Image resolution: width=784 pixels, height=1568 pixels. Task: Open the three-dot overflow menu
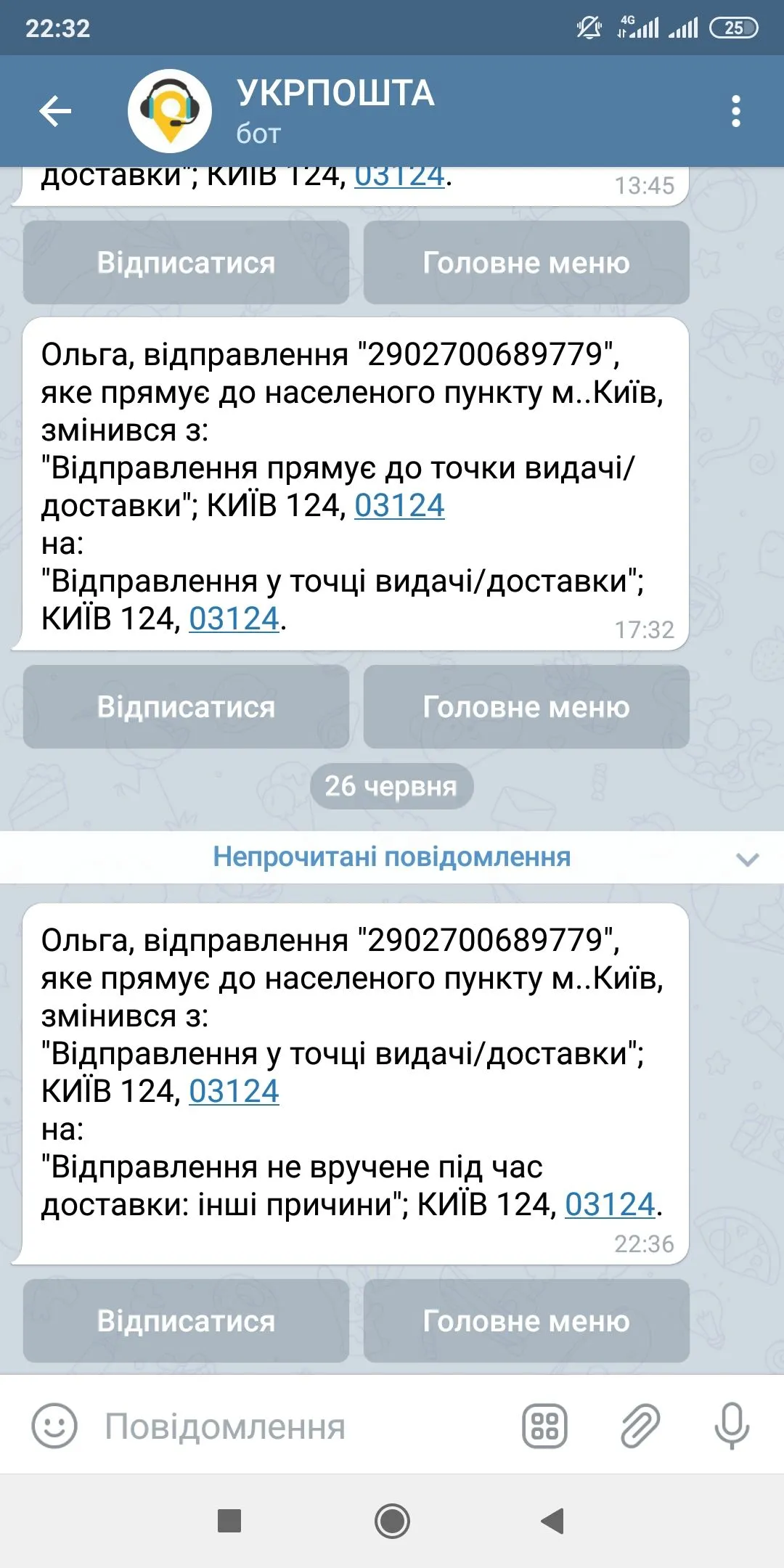[735, 112]
